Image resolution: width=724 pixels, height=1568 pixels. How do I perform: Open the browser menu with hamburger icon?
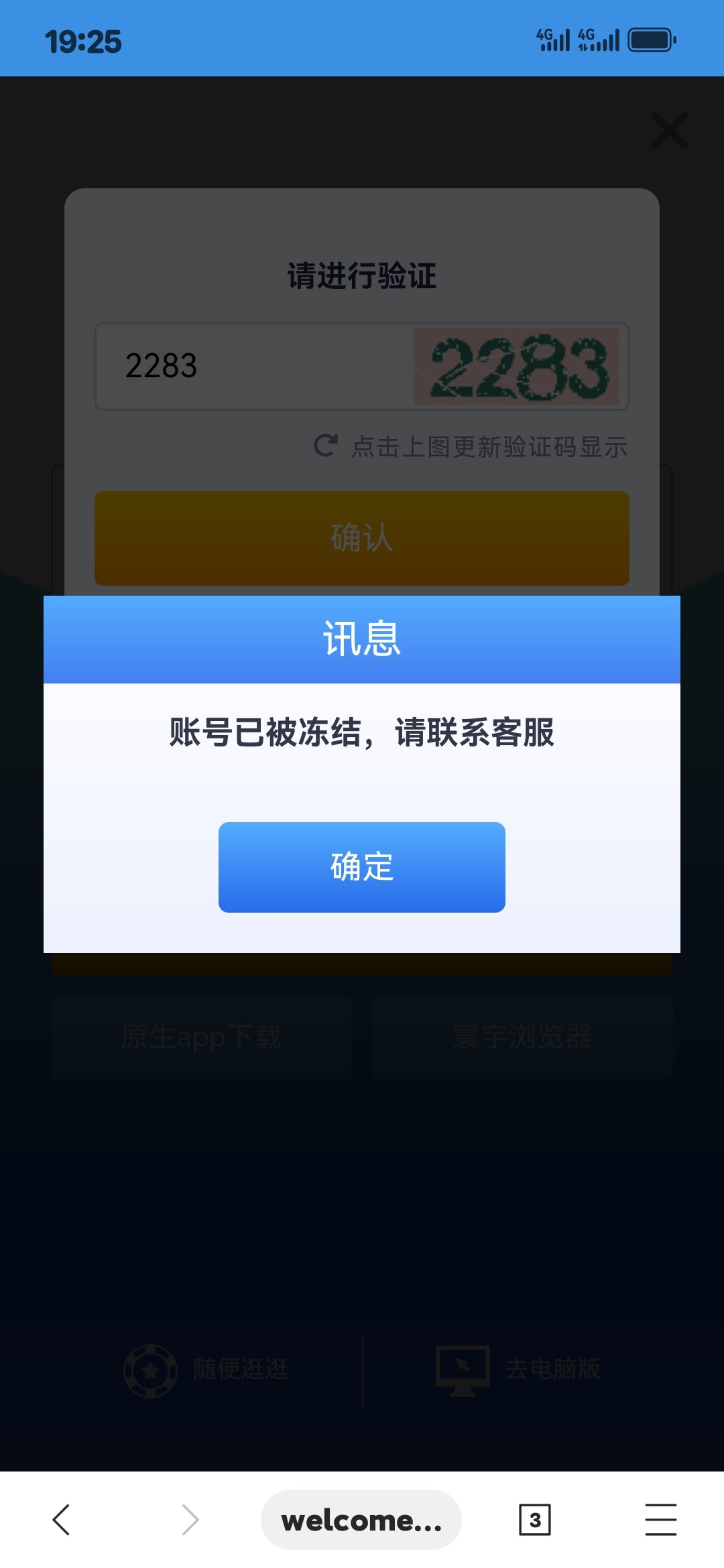click(661, 1520)
